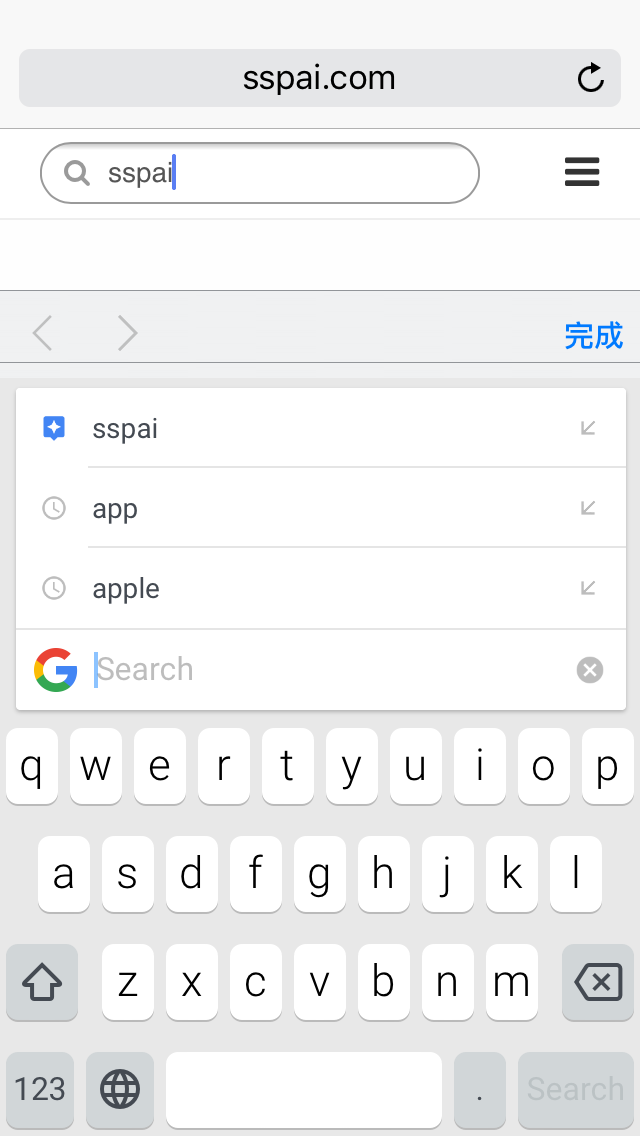Reload the sspai.com page

591,78
